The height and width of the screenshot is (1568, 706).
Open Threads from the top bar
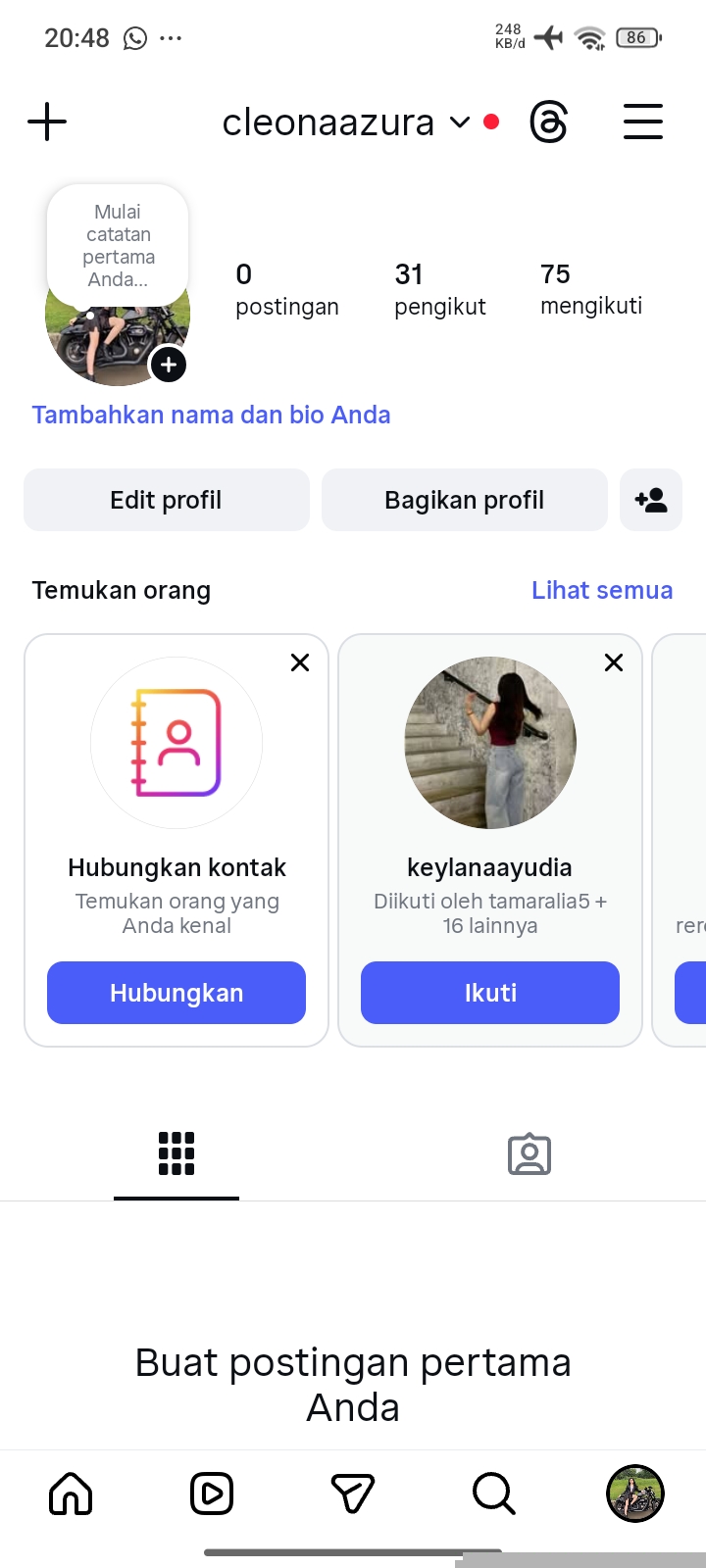click(548, 122)
